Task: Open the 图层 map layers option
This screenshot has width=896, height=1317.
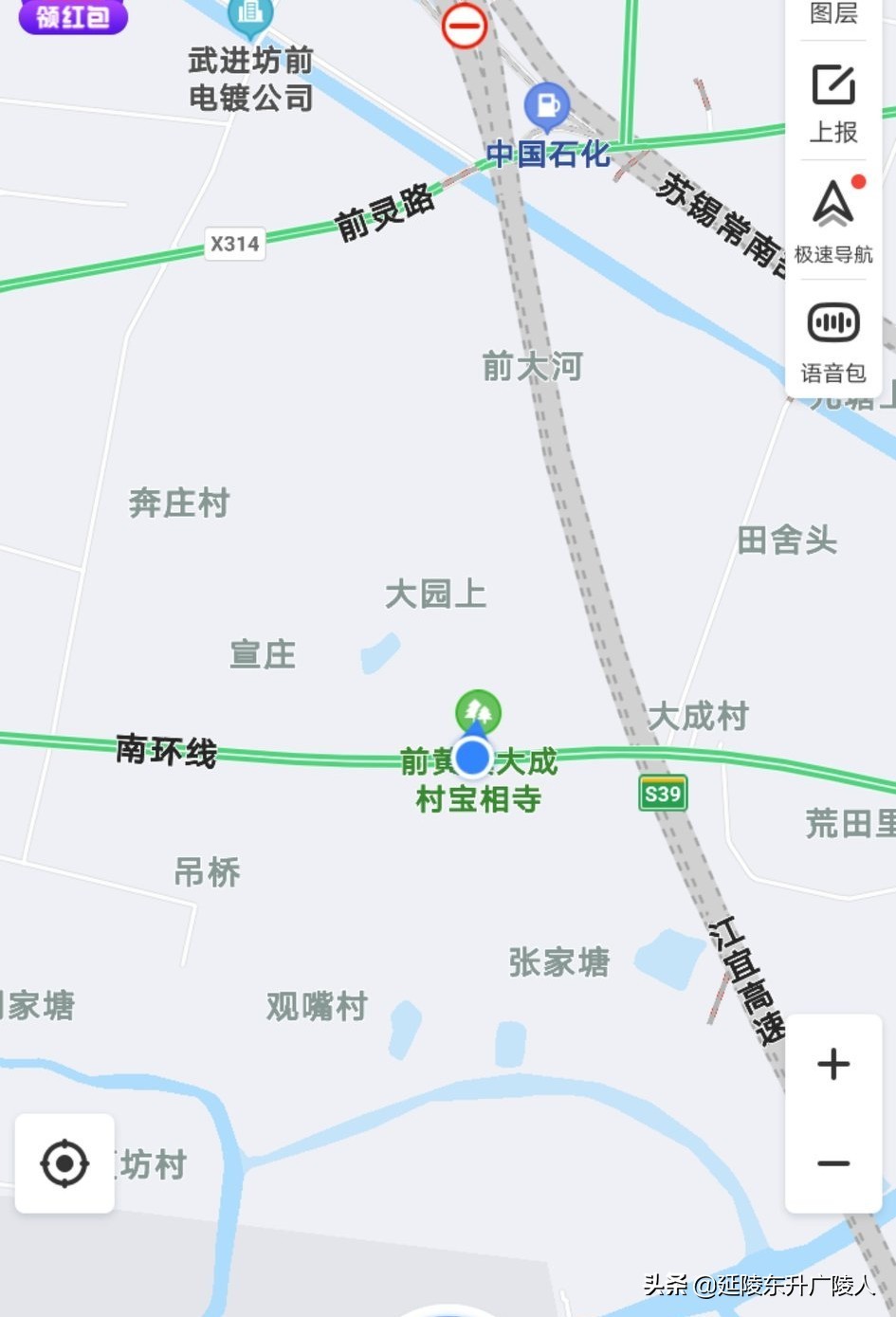Action: [833, 13]
